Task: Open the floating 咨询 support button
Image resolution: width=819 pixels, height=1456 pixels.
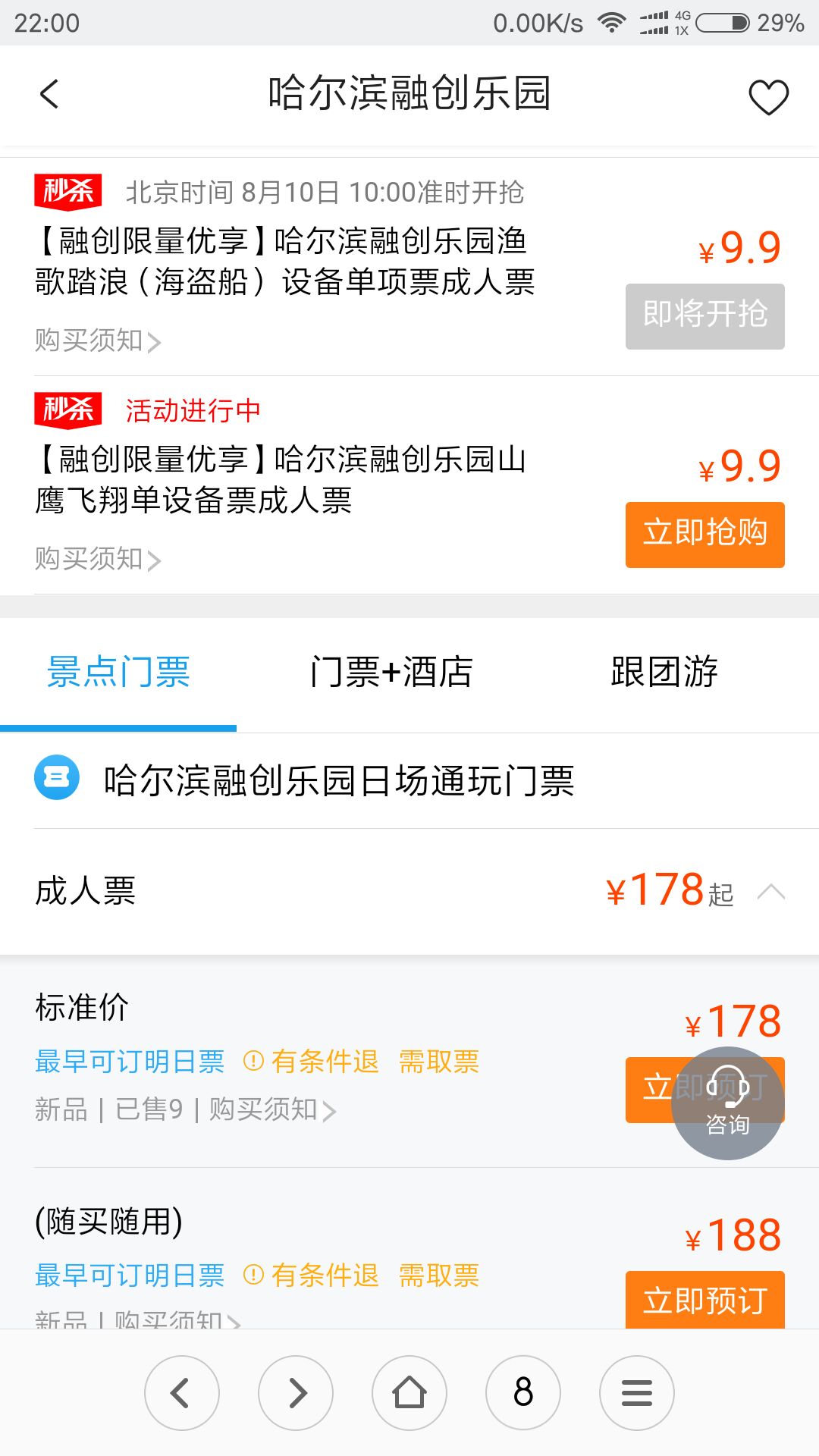Action: tap(727, 1103)
